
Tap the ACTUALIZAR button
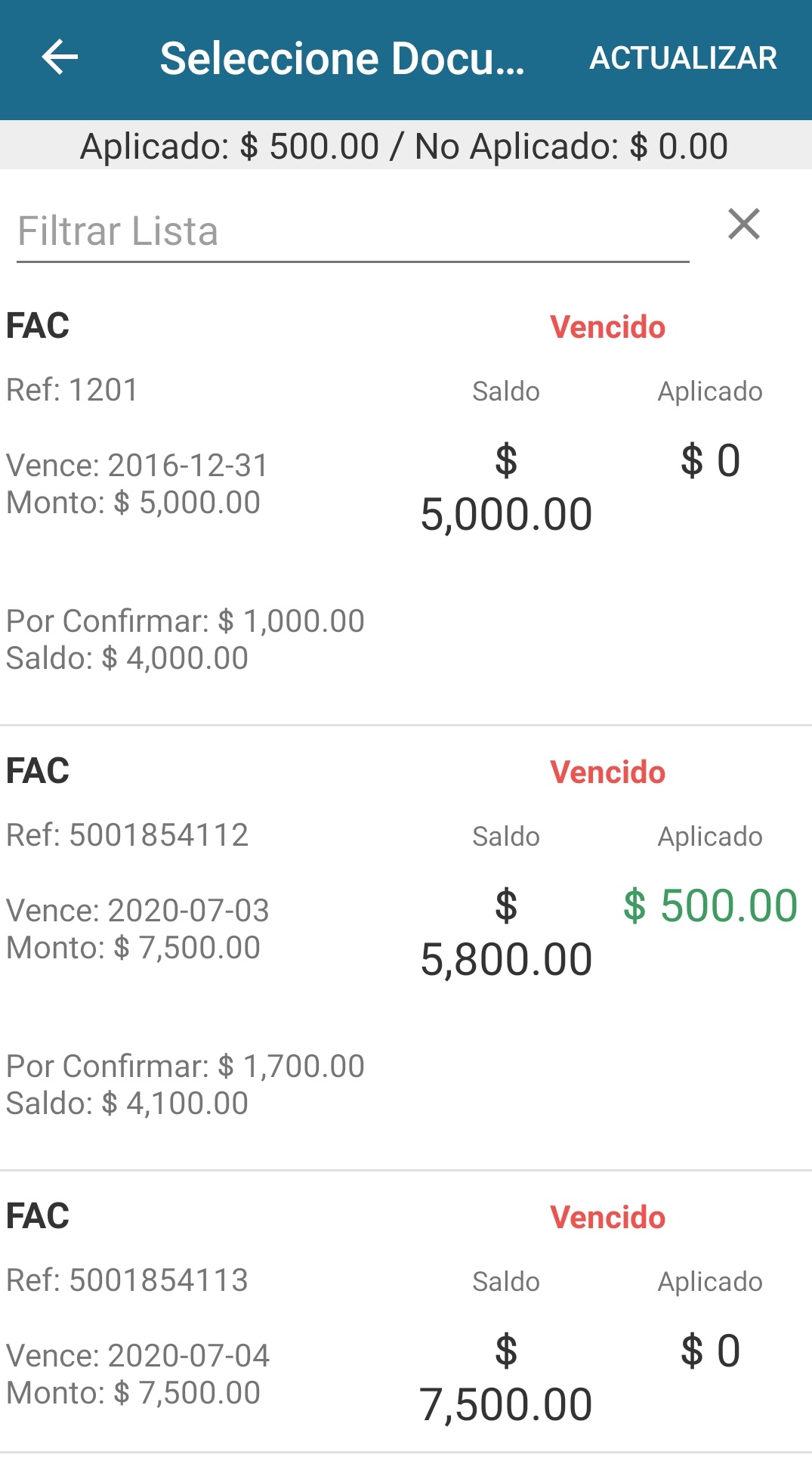click(683, 58)
